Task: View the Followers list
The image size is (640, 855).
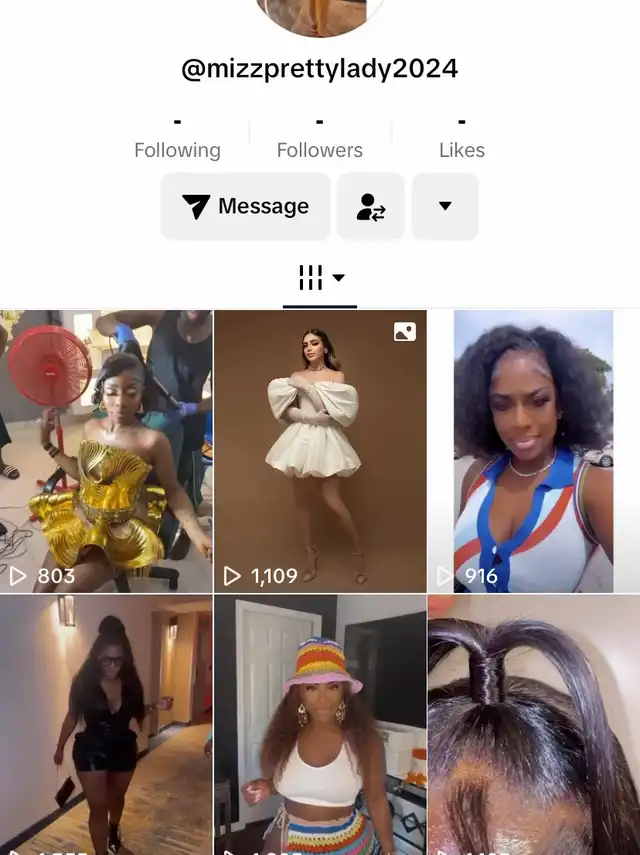Action: [319, 138]
